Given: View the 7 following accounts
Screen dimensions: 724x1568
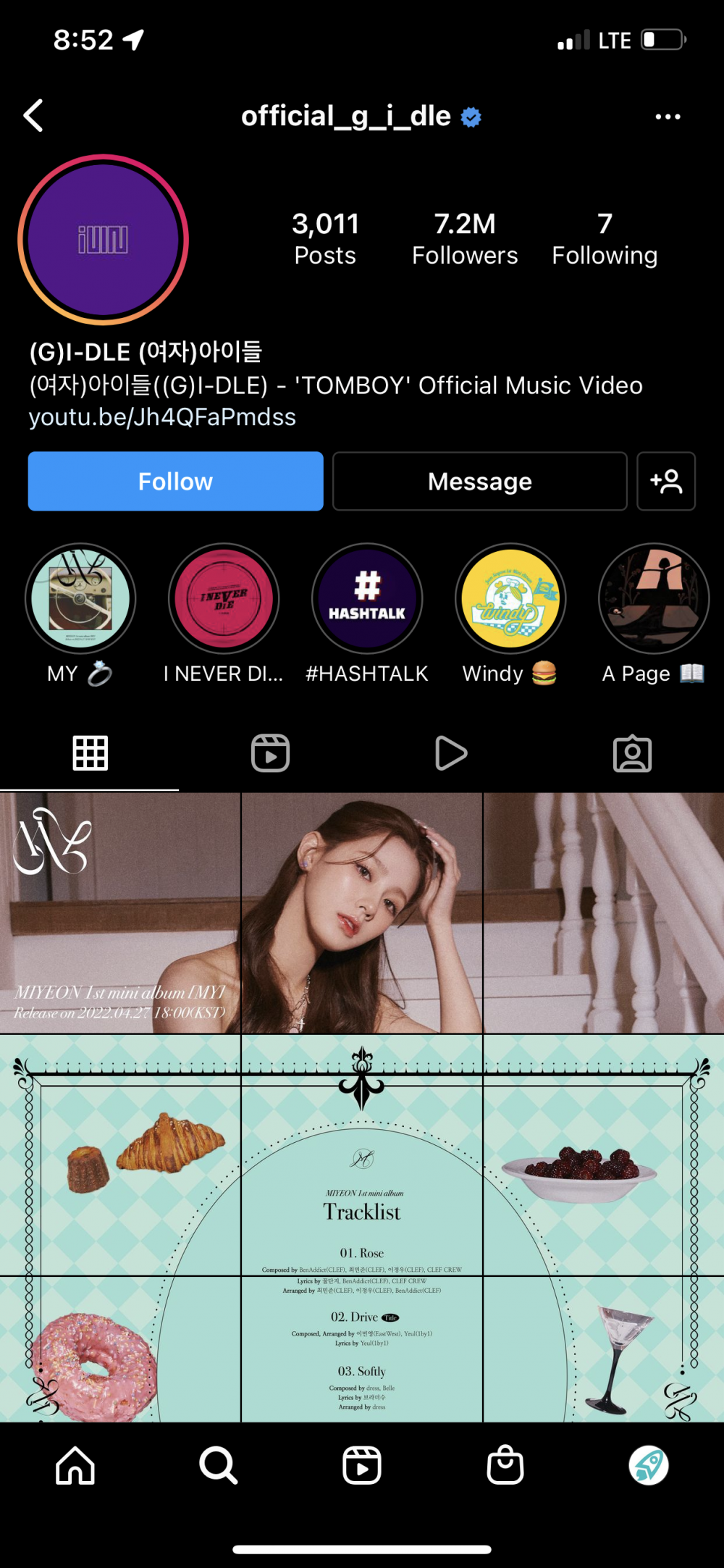Looking at the screenshot, I should [605, 239].
